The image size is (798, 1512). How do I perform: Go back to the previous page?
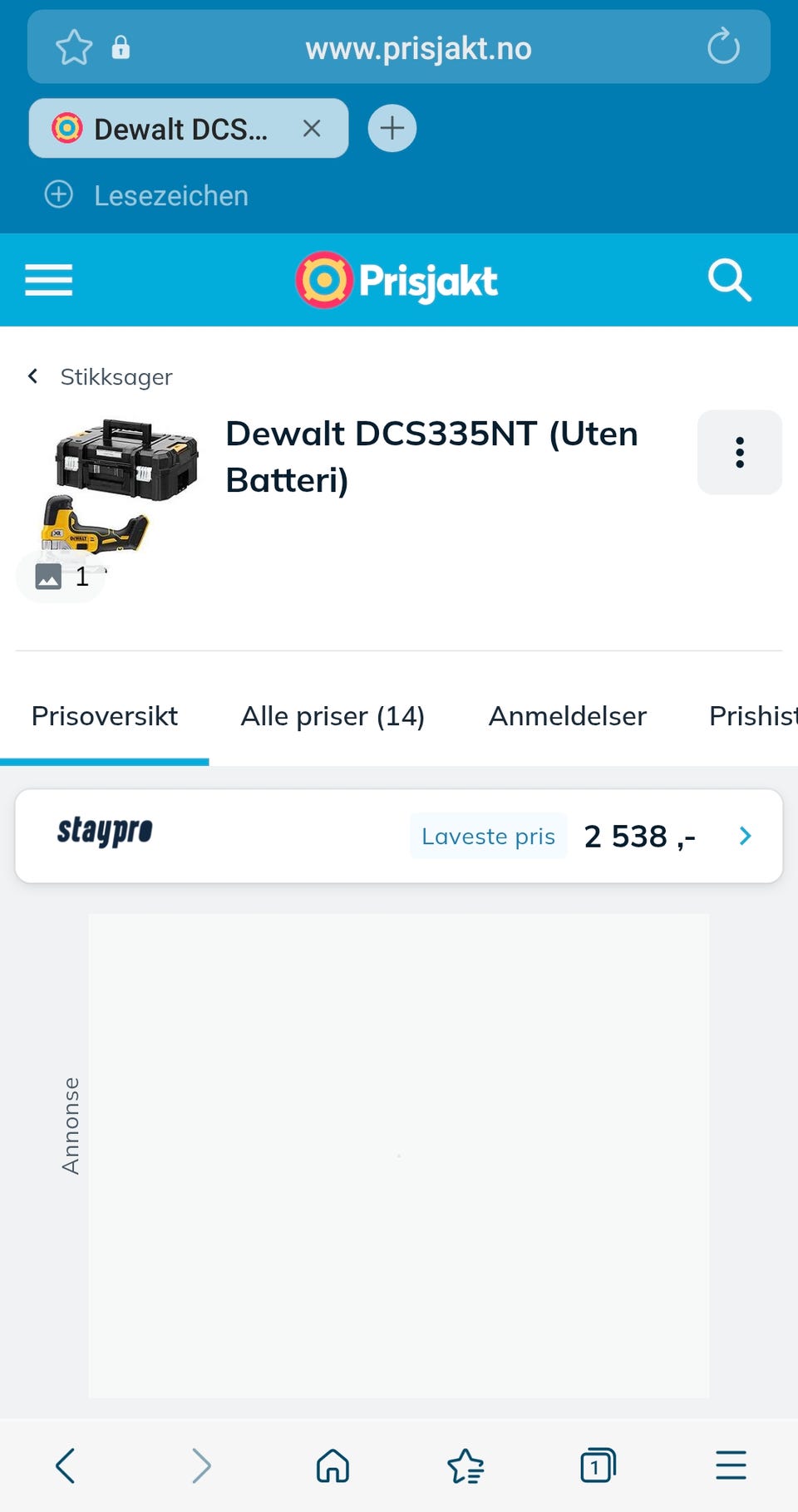(x=66, y=1465)
